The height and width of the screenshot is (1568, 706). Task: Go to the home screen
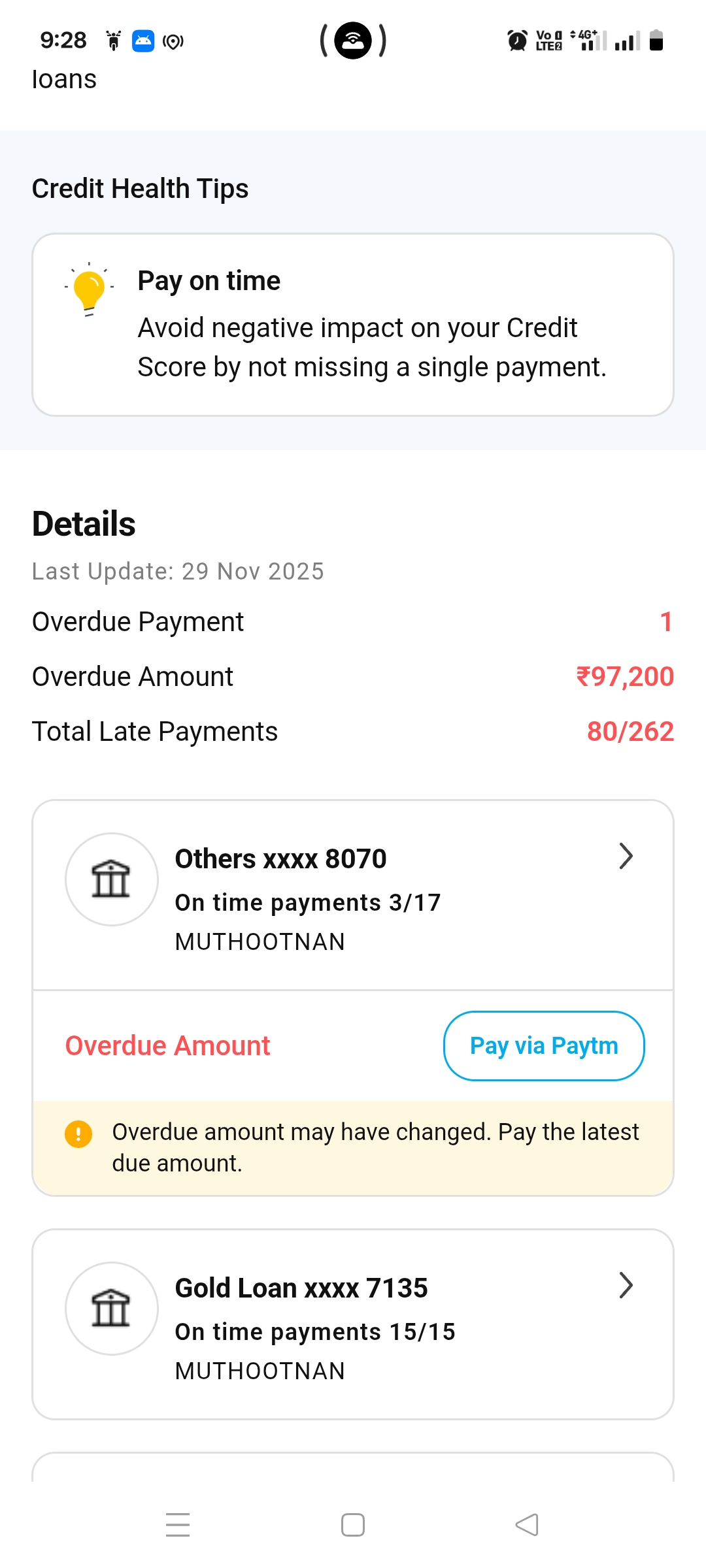click(353, 1525)
